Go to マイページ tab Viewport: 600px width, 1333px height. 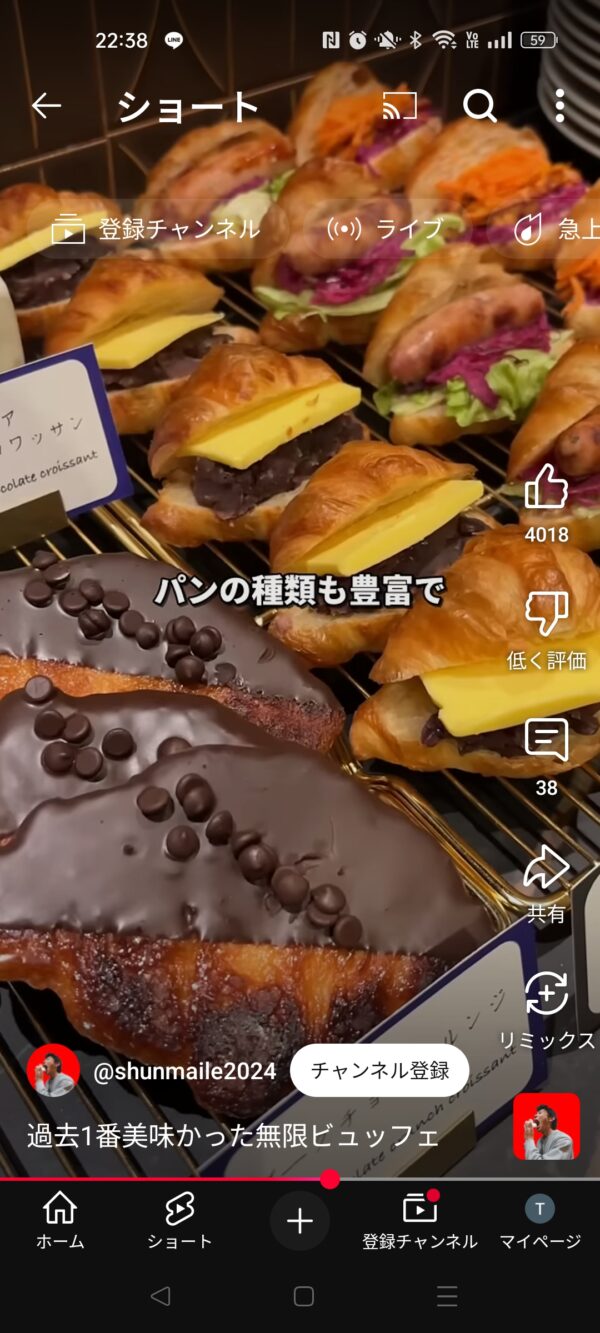tap(540, 1221)
